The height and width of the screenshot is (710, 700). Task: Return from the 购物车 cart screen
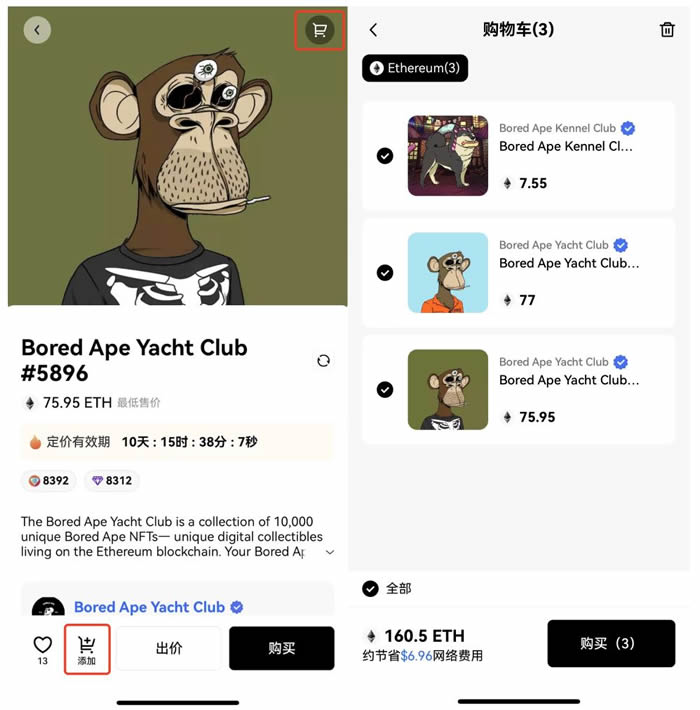point(373,30)
